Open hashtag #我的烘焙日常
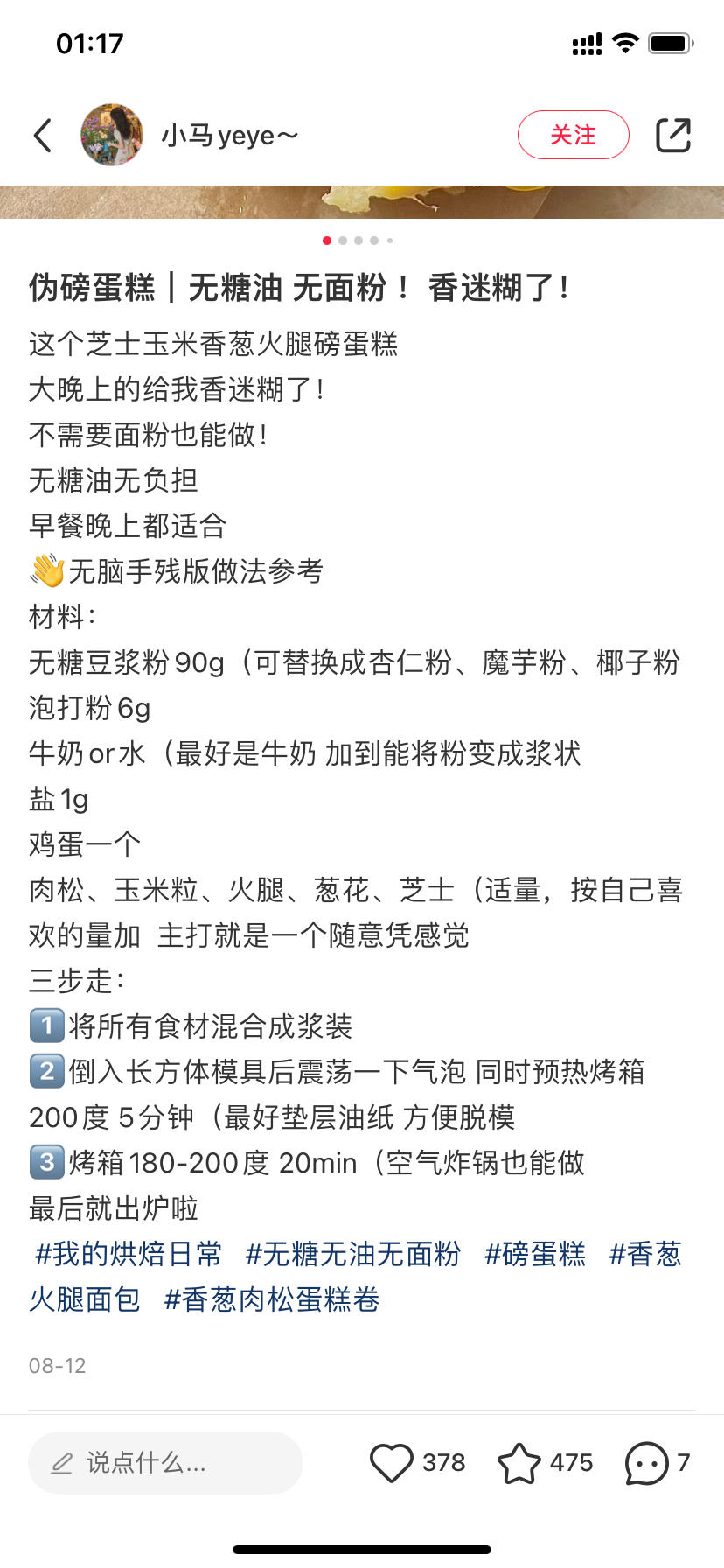The width and height of the screenshot is (724, 1568). pos(129,1254)
